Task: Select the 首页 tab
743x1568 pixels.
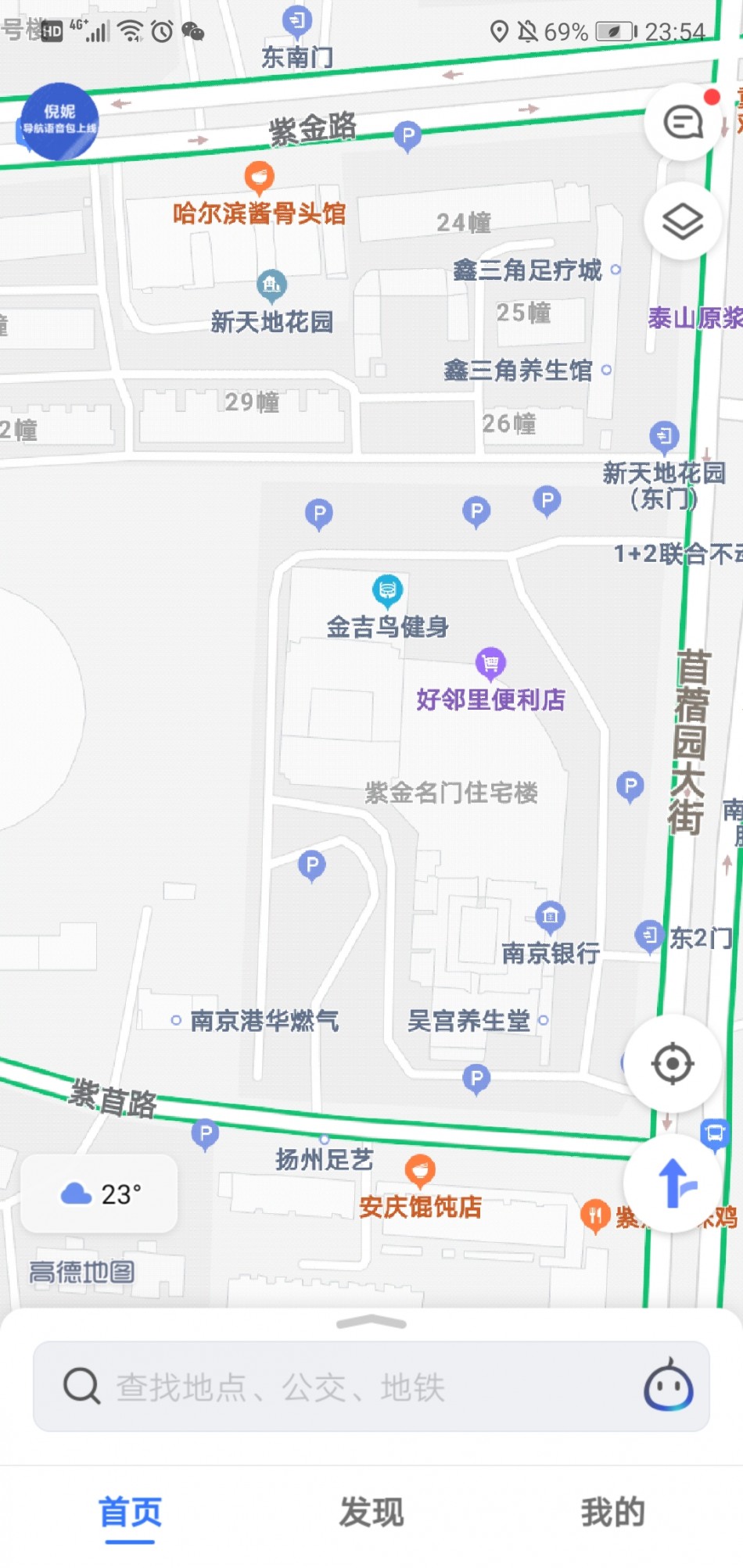Action: coord(130,1512)
